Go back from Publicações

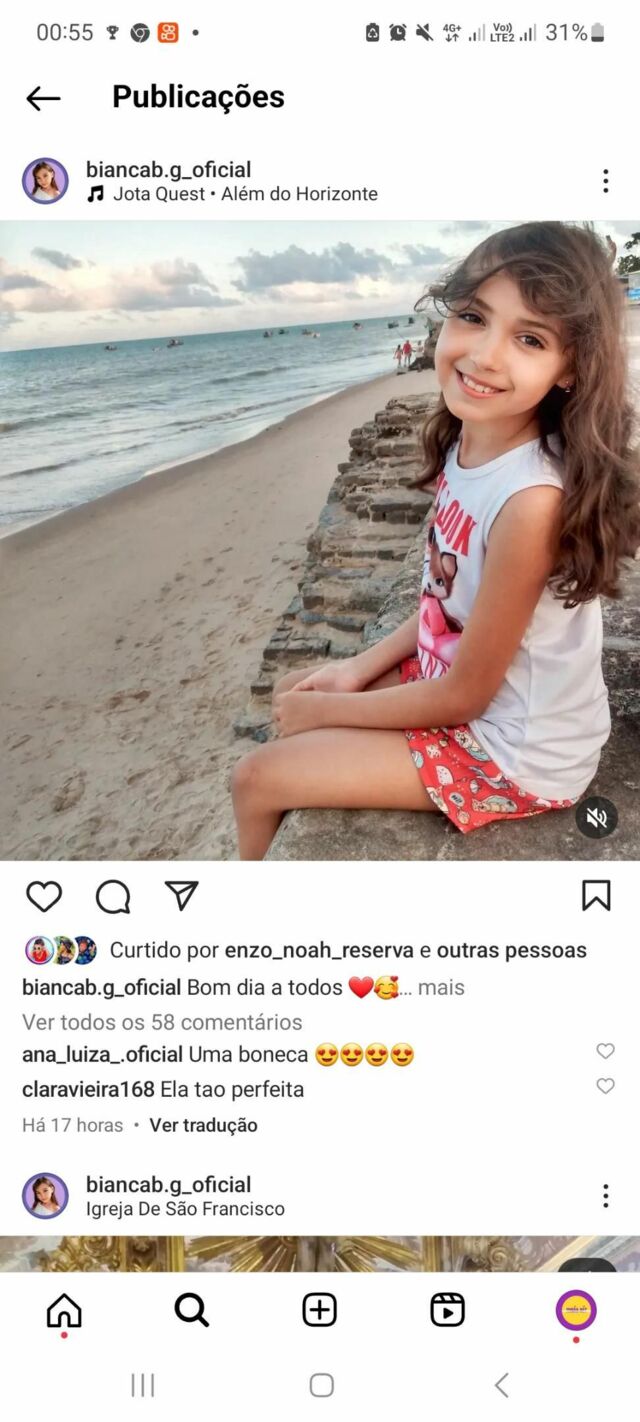pos(43,98)
